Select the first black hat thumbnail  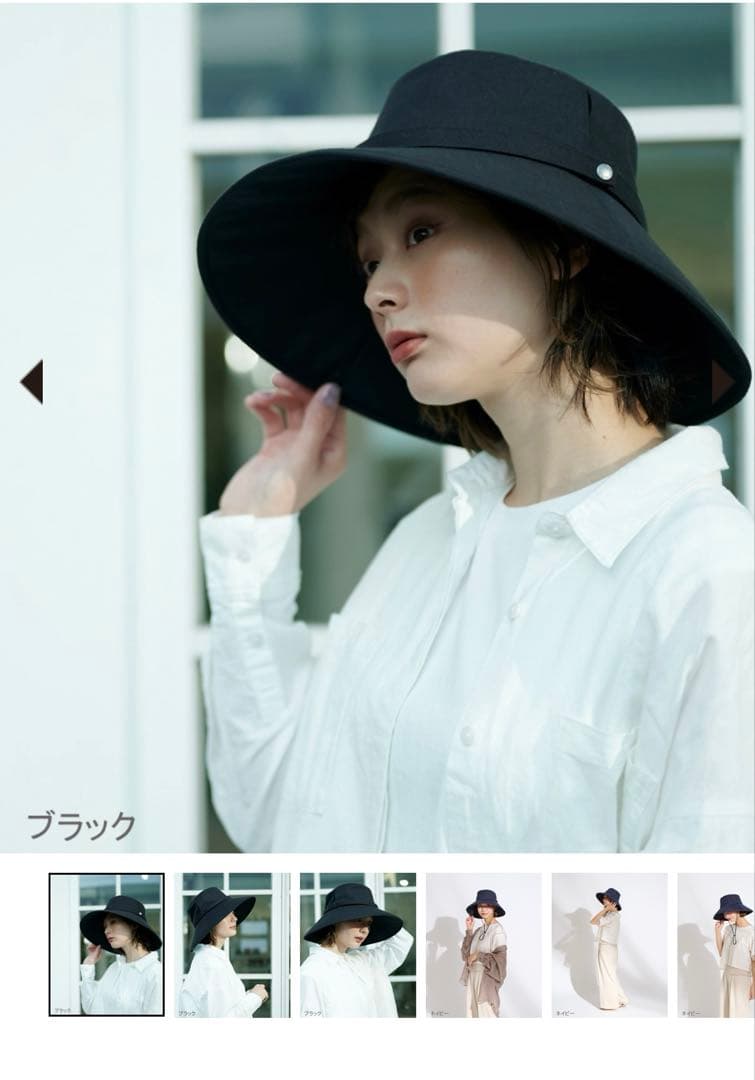(x=107, y=944)
